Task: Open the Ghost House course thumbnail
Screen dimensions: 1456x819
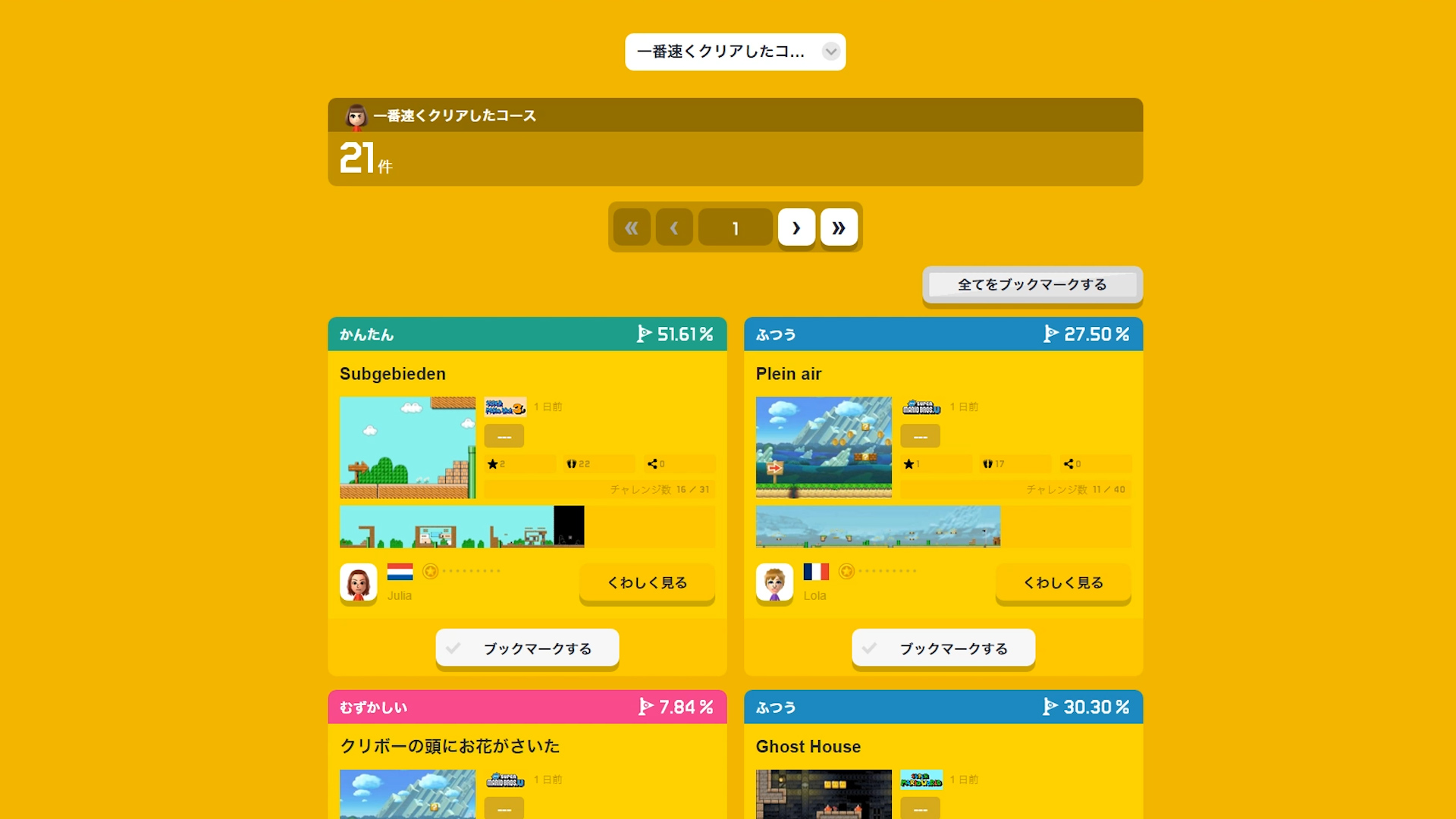Action: [x=824, y=794]
